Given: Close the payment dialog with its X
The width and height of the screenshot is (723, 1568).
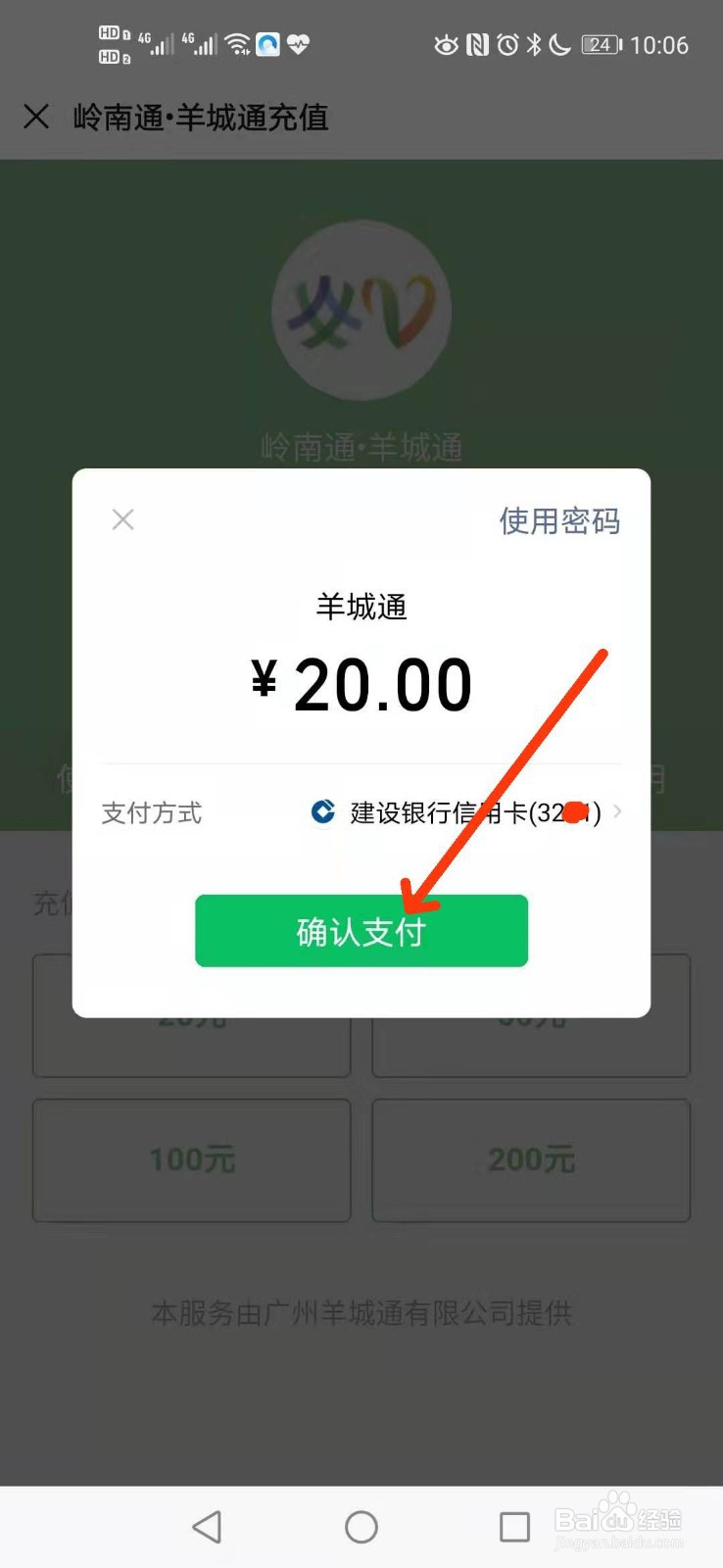Looking at the screenshot, I should click(122, 519).
